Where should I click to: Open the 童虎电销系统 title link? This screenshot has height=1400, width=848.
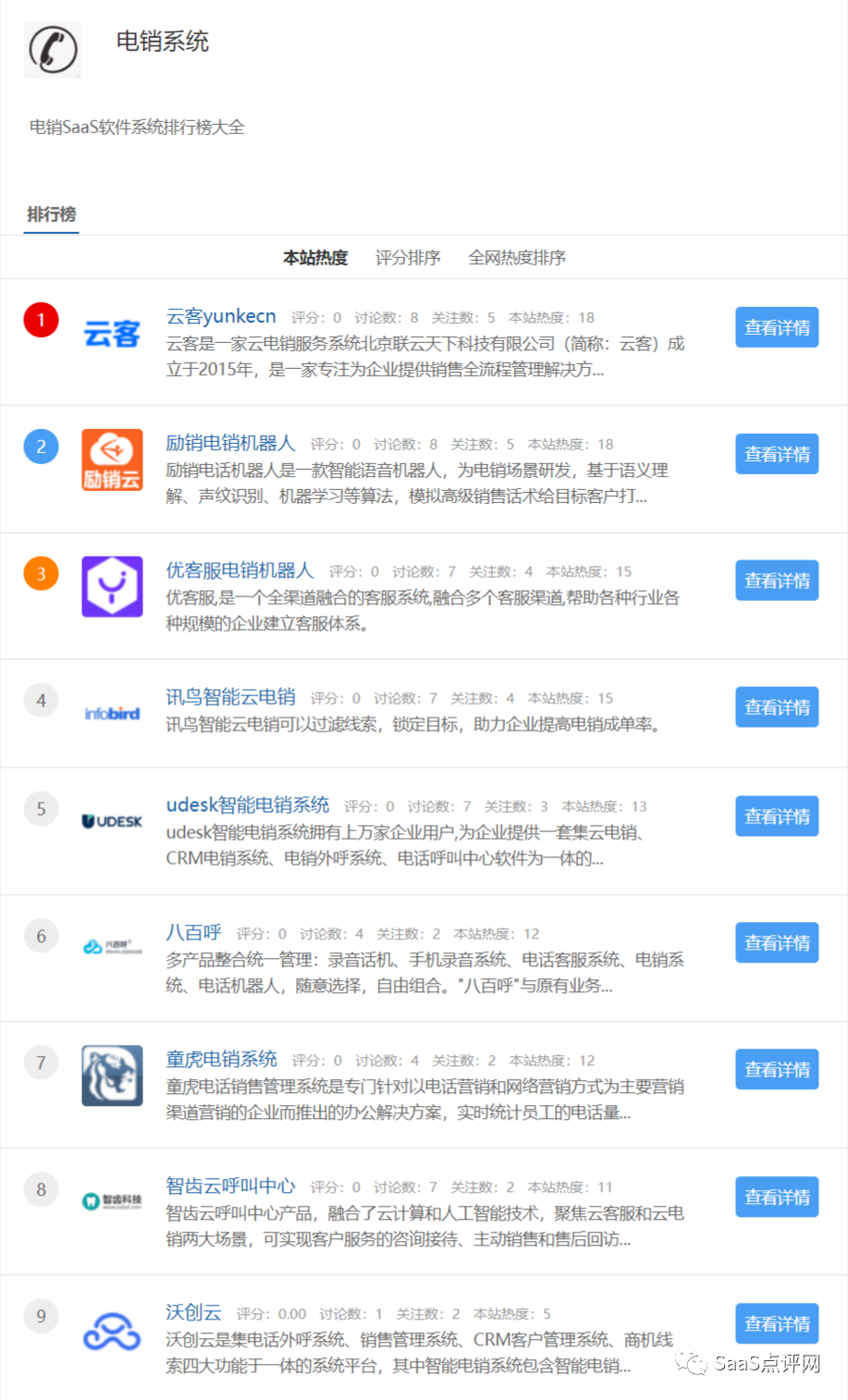[221, 1060]
